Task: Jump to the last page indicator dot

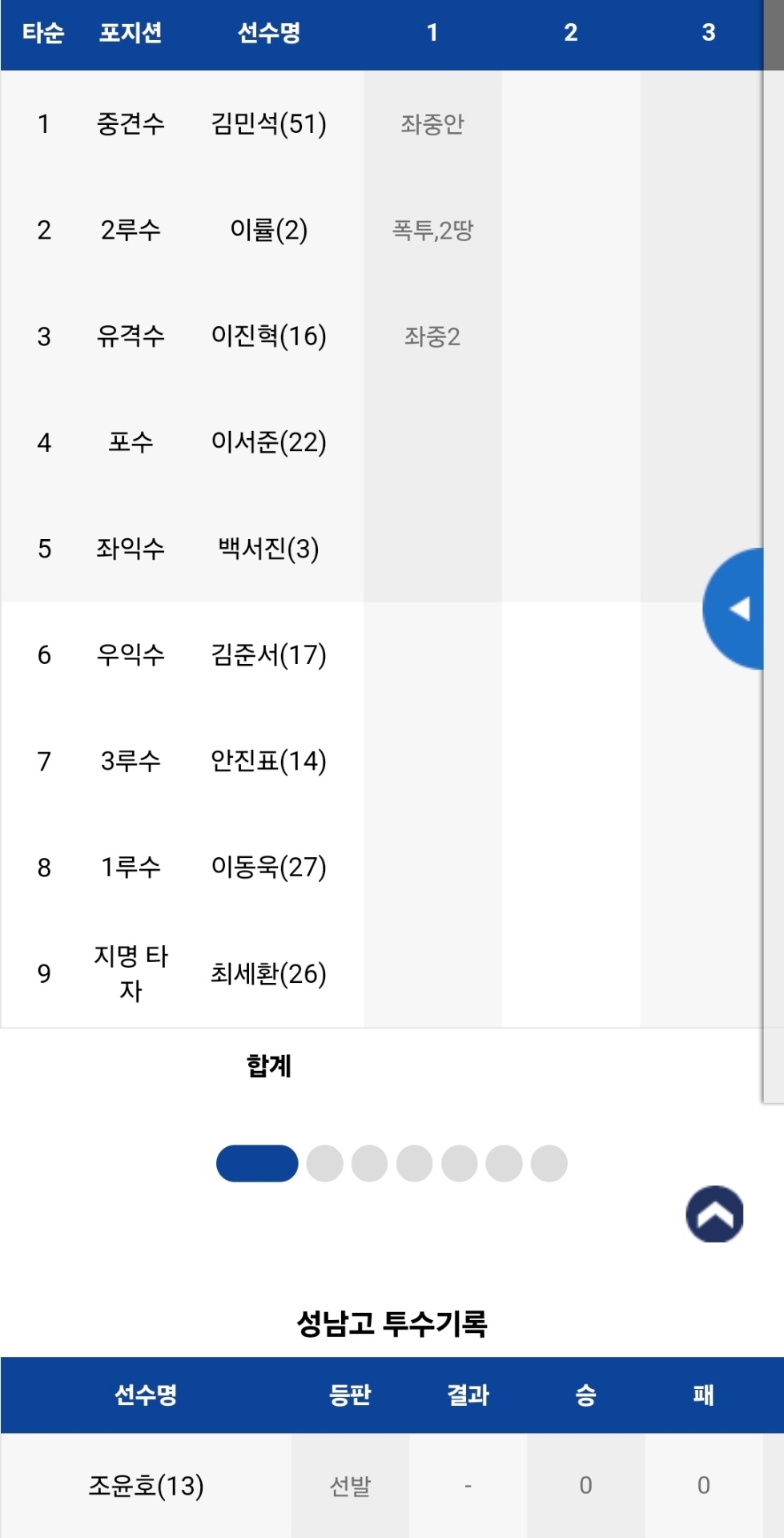Action: (549, 1163)
